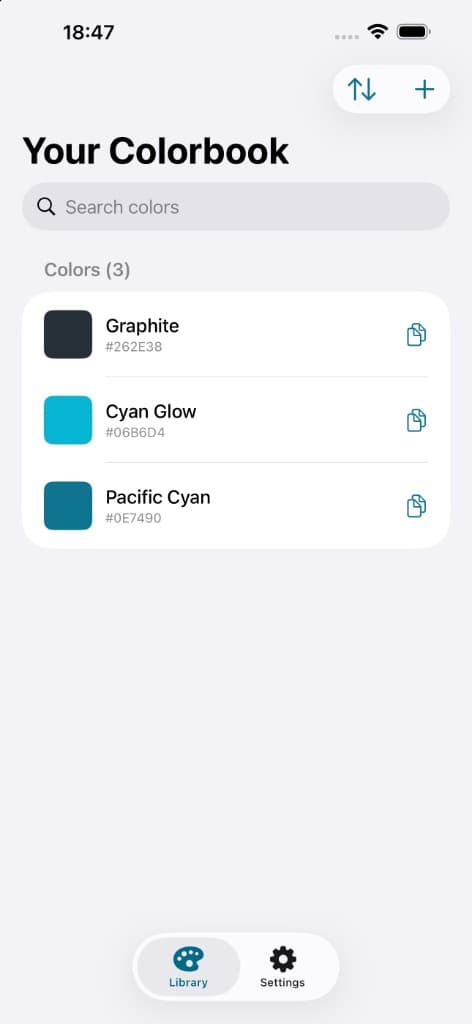This screenshot has width=472, height=1024.
Task: Add a new color with plus
Action: [x=424, y=89]
